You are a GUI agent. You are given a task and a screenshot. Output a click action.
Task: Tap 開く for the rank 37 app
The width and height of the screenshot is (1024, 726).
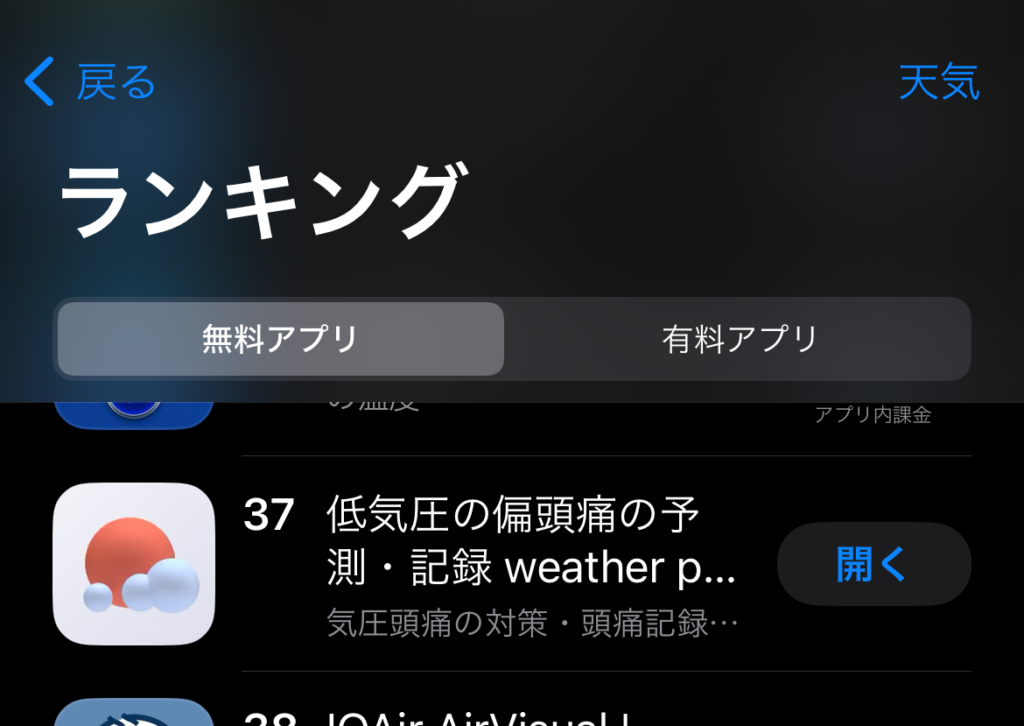pos(873,564)
